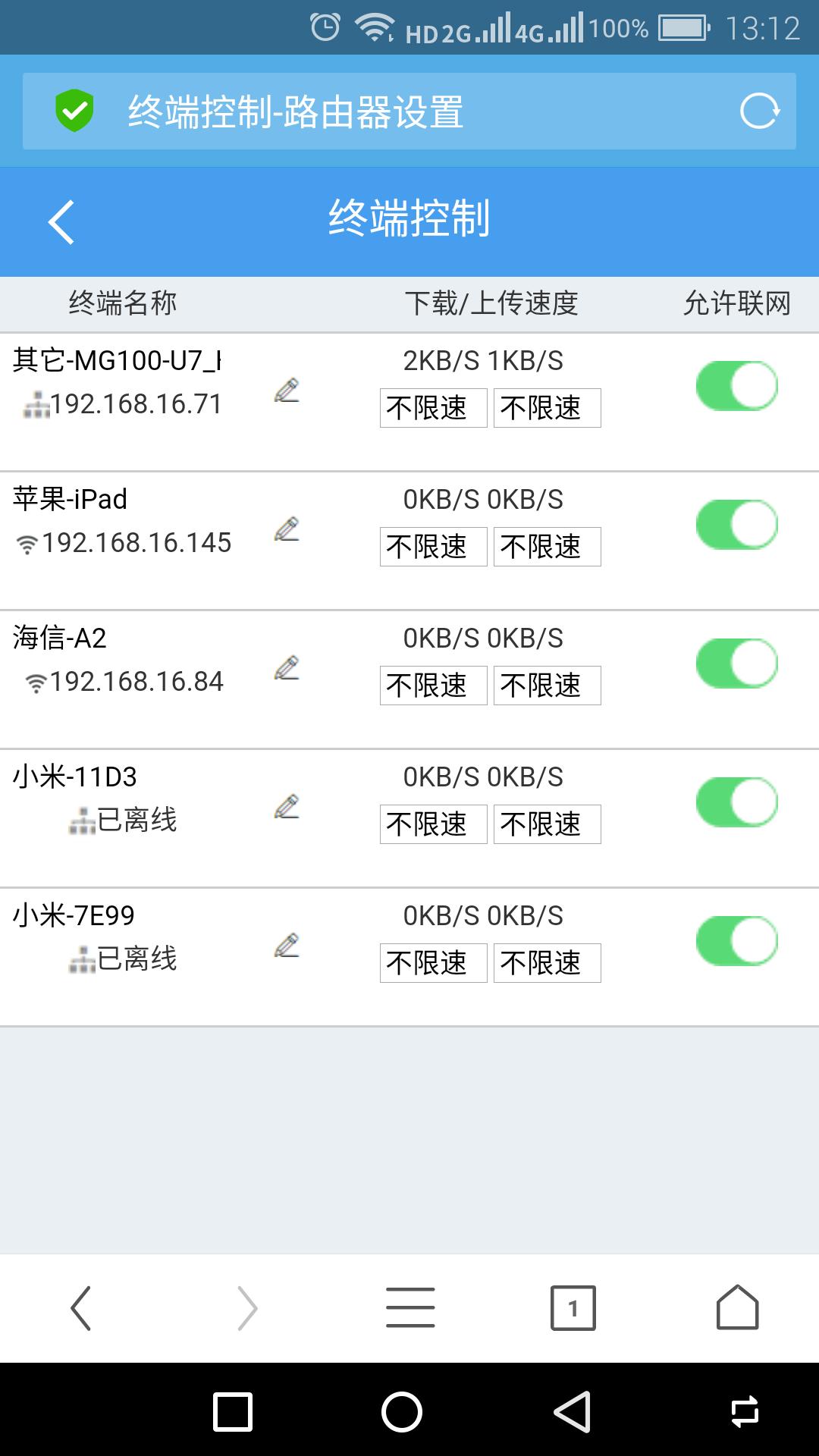Toggle network permission for 海信-A2
Image resolution: width=819 pixels, height=1456 pixels.
[736, 662]
